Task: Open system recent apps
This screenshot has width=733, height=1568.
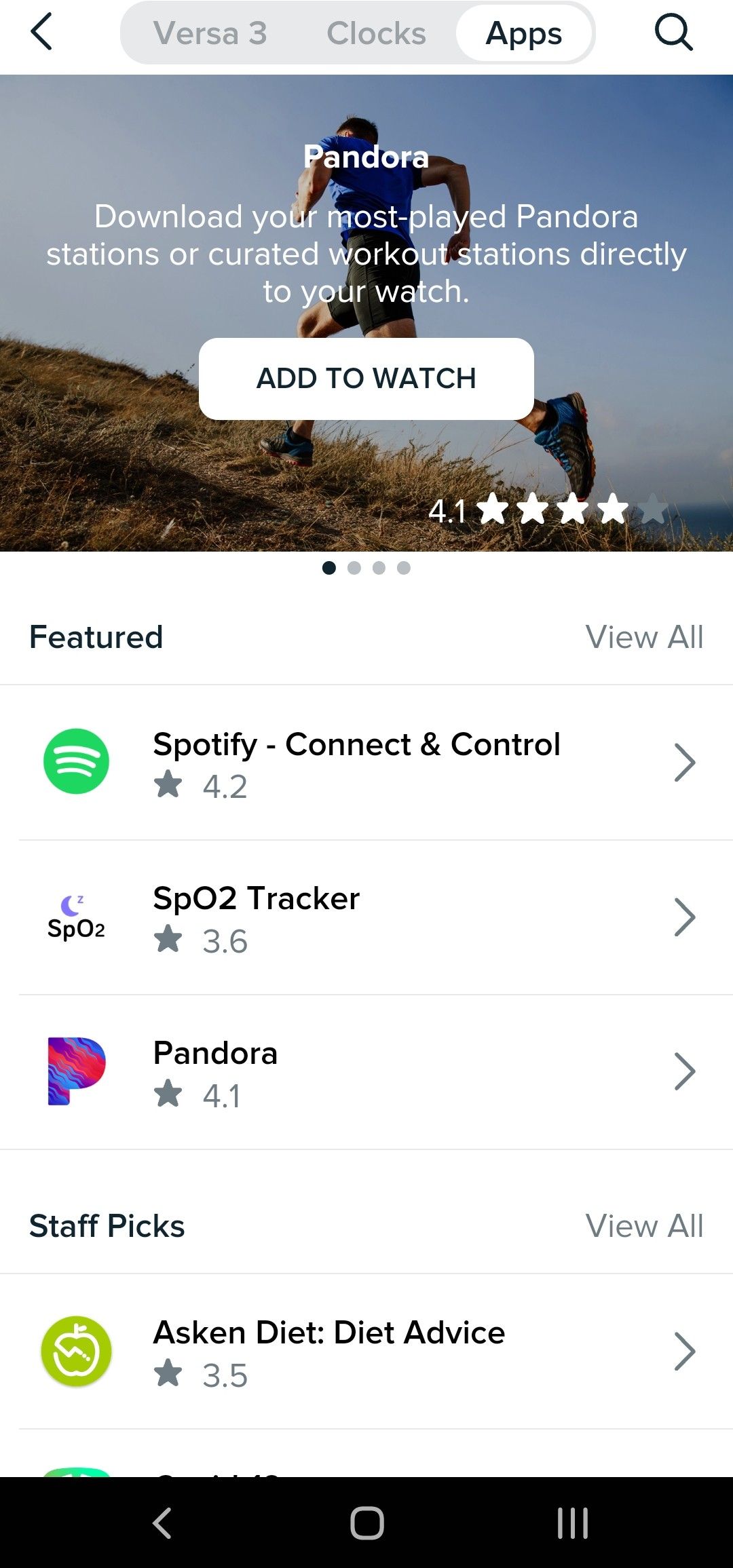Action: pyautogui.click(x=572, y=1523)
